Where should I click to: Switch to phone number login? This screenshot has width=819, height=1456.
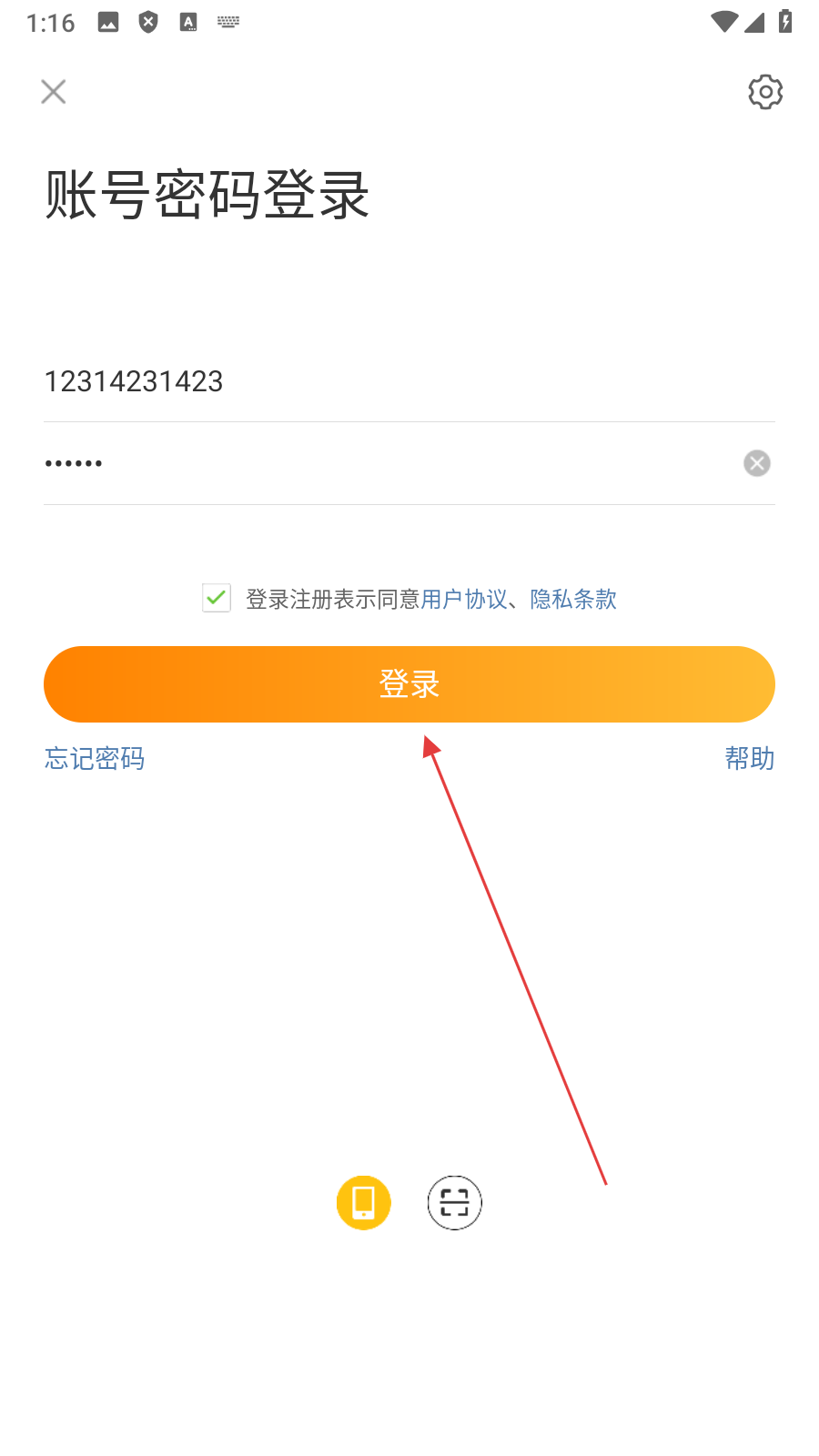tap(364, 1202)
